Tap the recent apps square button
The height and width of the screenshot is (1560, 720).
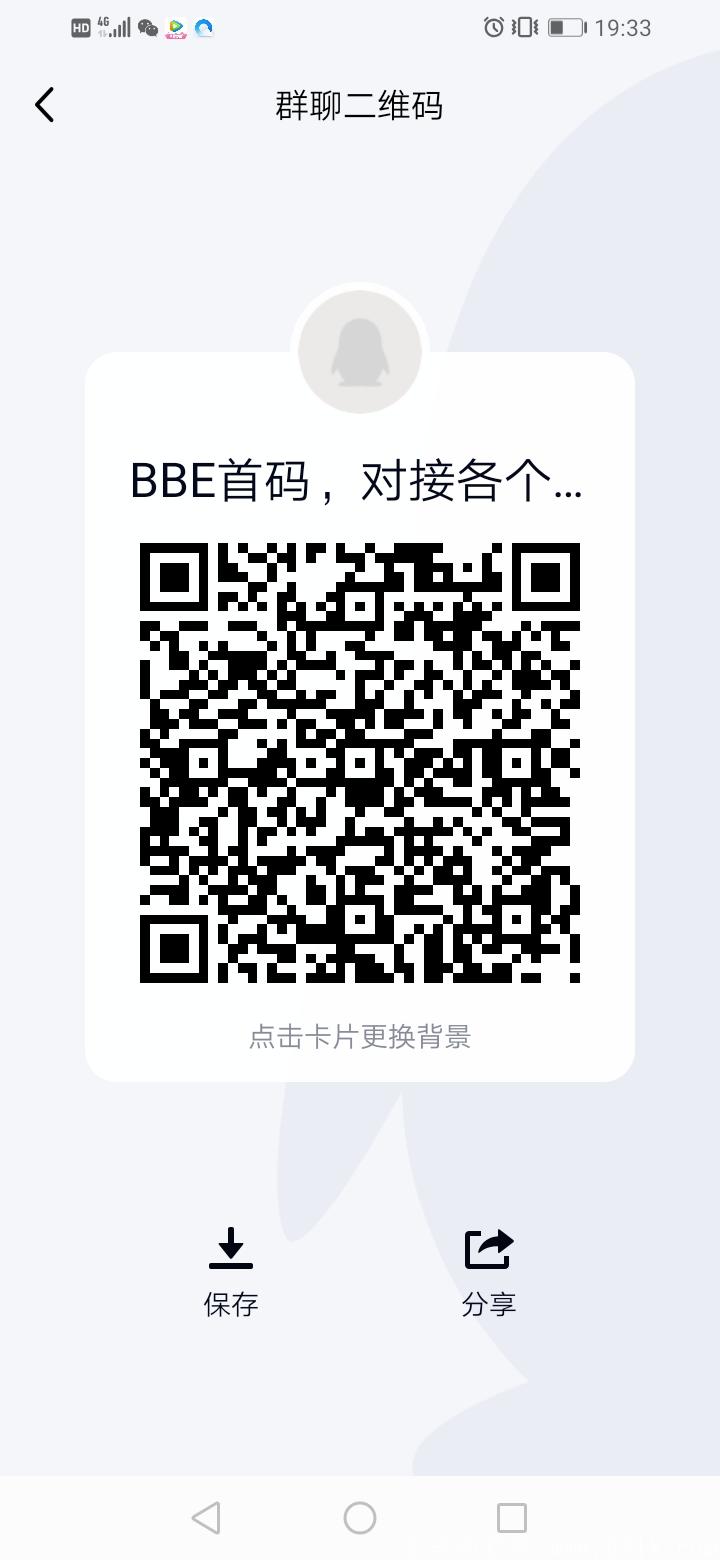point(511,1518)
